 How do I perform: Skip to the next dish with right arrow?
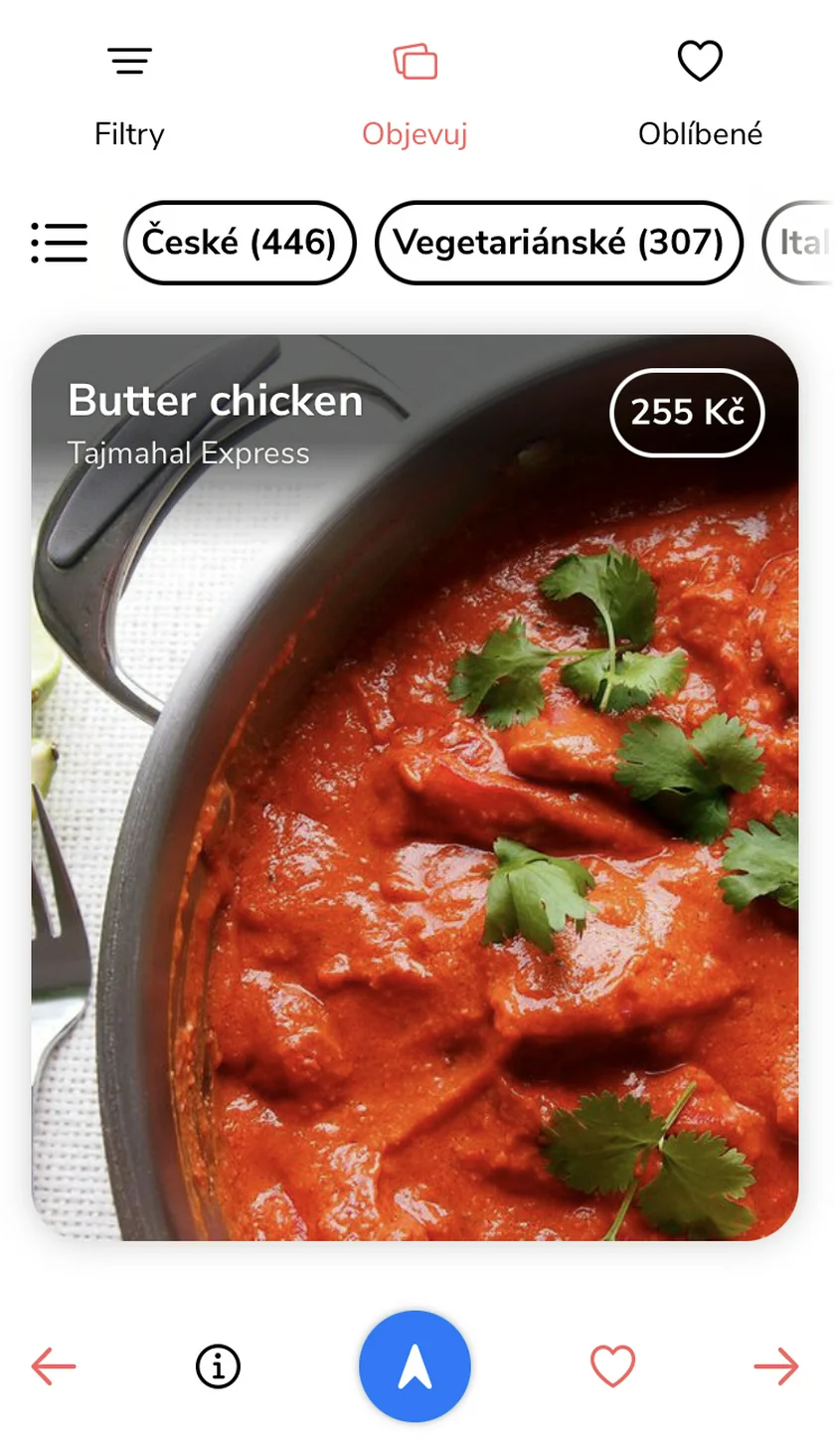pos(776,1366)
